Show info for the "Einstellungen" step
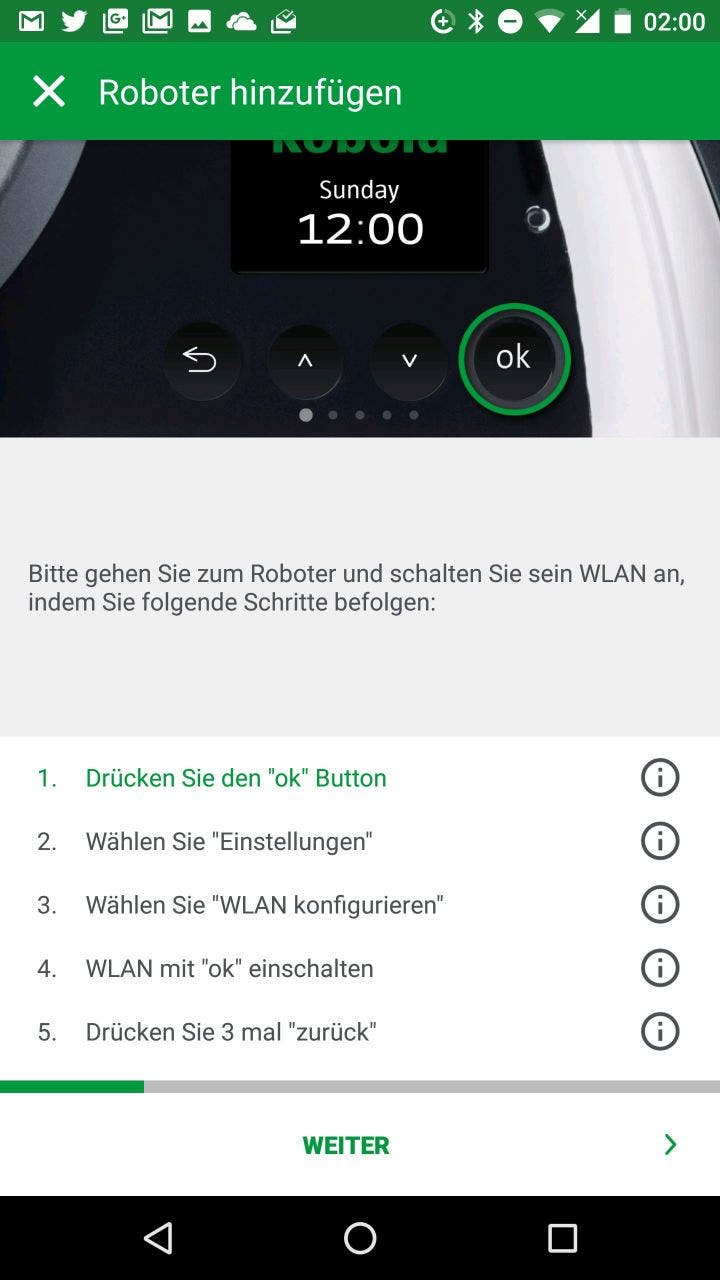 tap(660, 841)
